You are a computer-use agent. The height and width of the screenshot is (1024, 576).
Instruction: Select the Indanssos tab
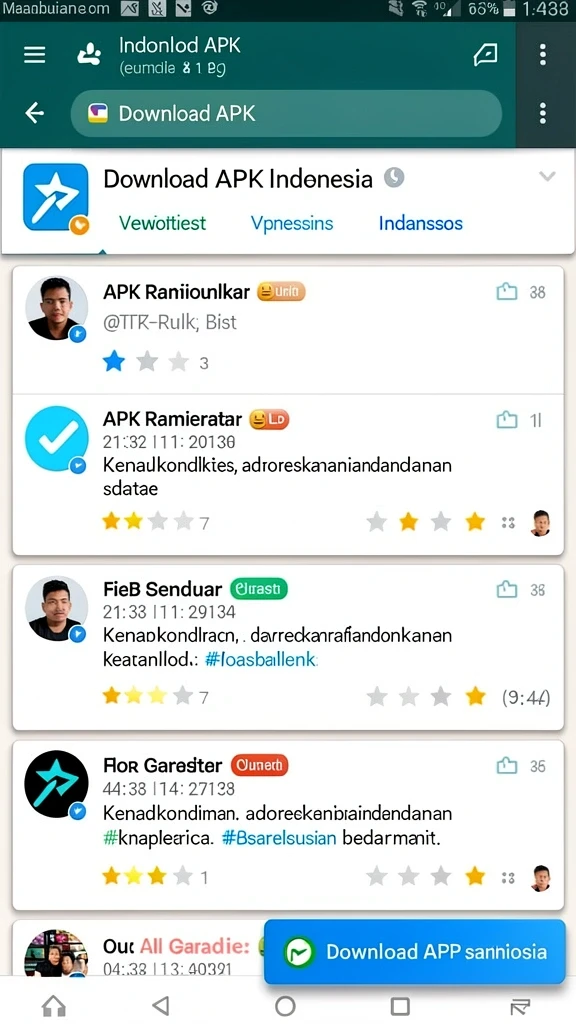tap(421, 223)
